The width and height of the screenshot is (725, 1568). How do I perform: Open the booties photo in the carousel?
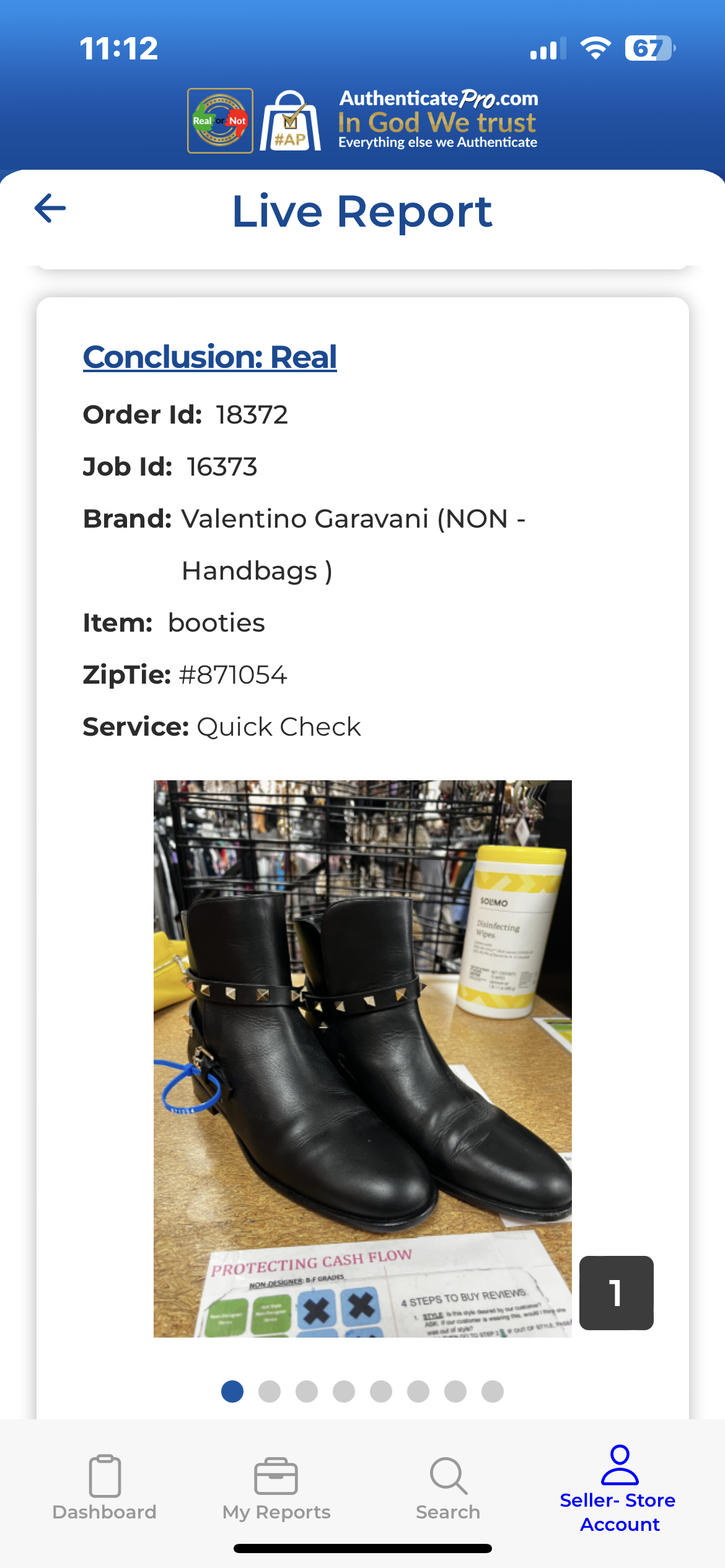click(x=362, y=1058)
